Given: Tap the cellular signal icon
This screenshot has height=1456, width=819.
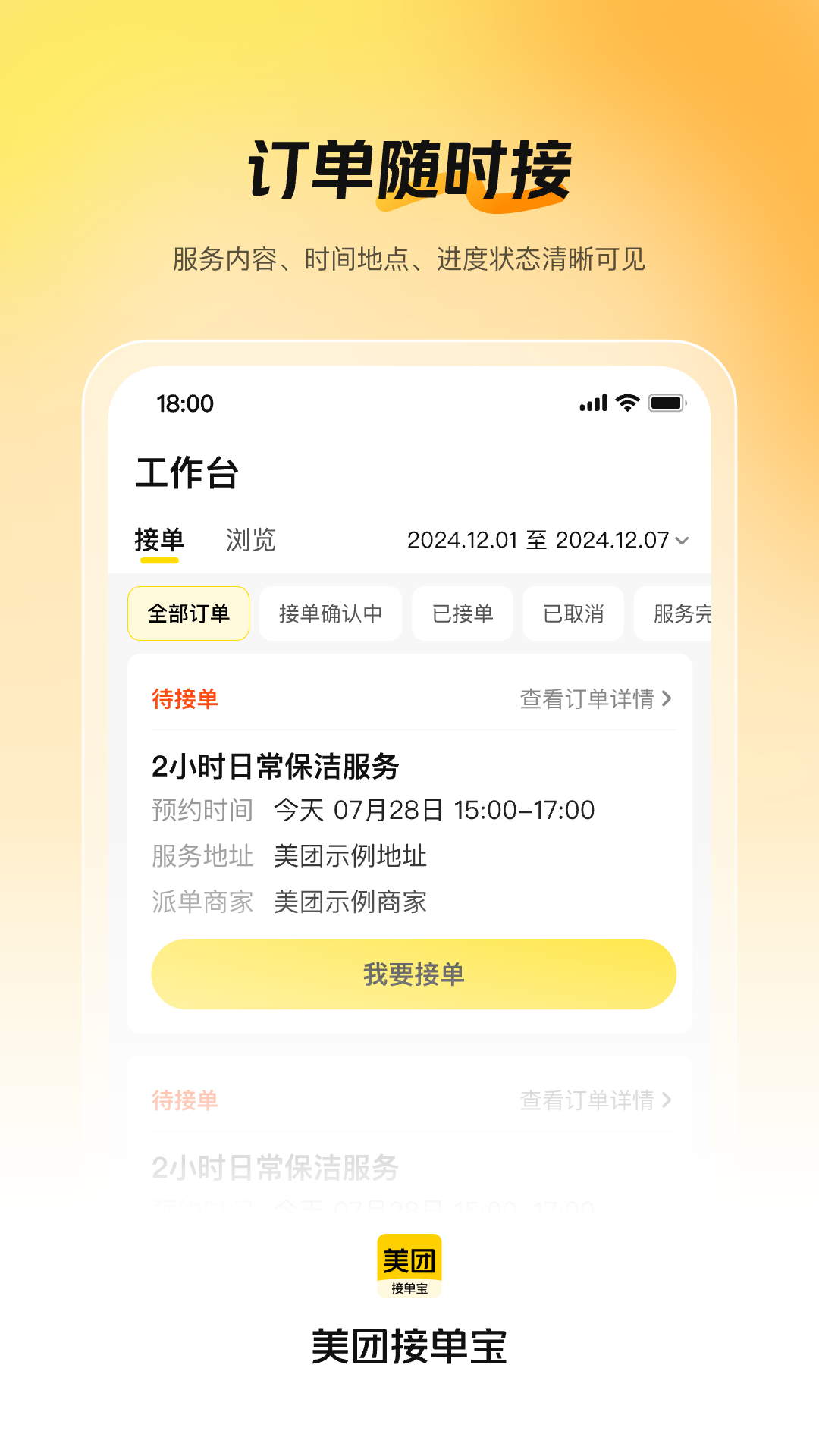Looking at the screenshot, I should tap(593, 403).
